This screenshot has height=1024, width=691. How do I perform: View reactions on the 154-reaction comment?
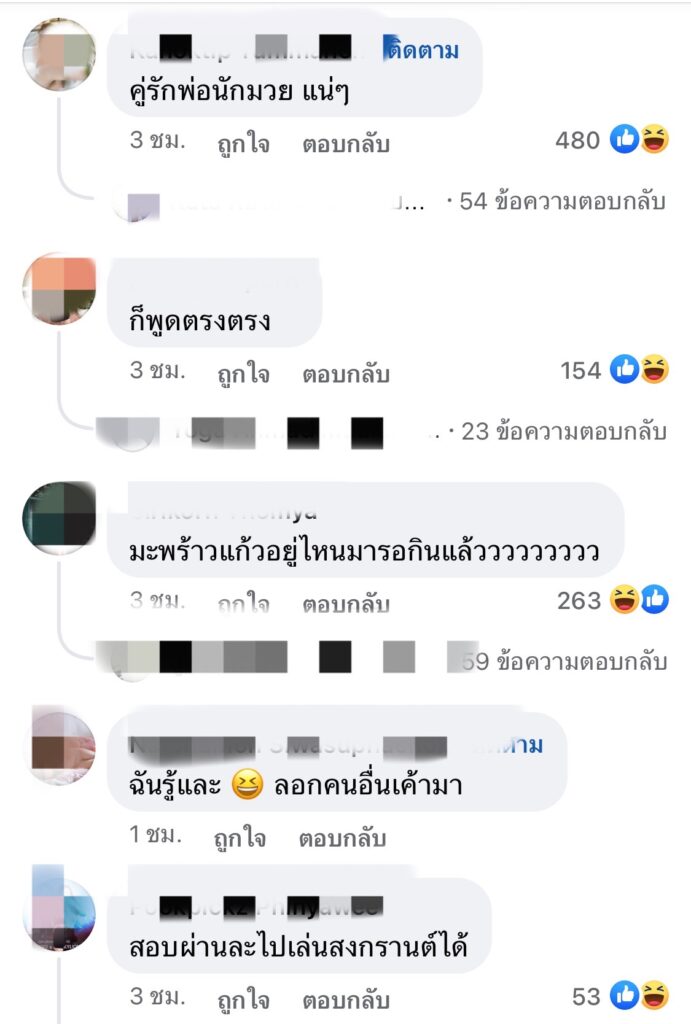[612, 371]
